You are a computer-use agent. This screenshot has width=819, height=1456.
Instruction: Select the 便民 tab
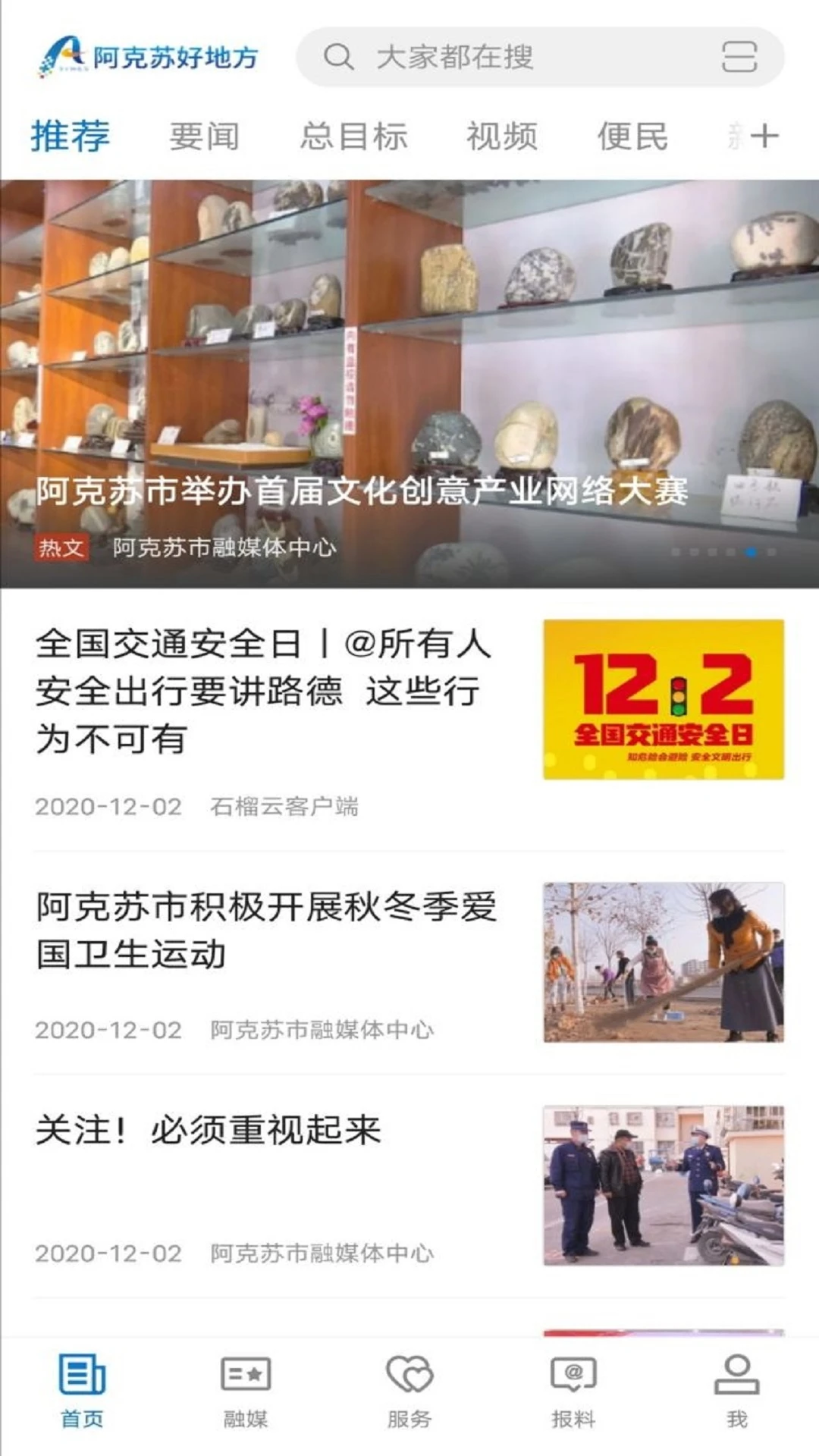632,137
